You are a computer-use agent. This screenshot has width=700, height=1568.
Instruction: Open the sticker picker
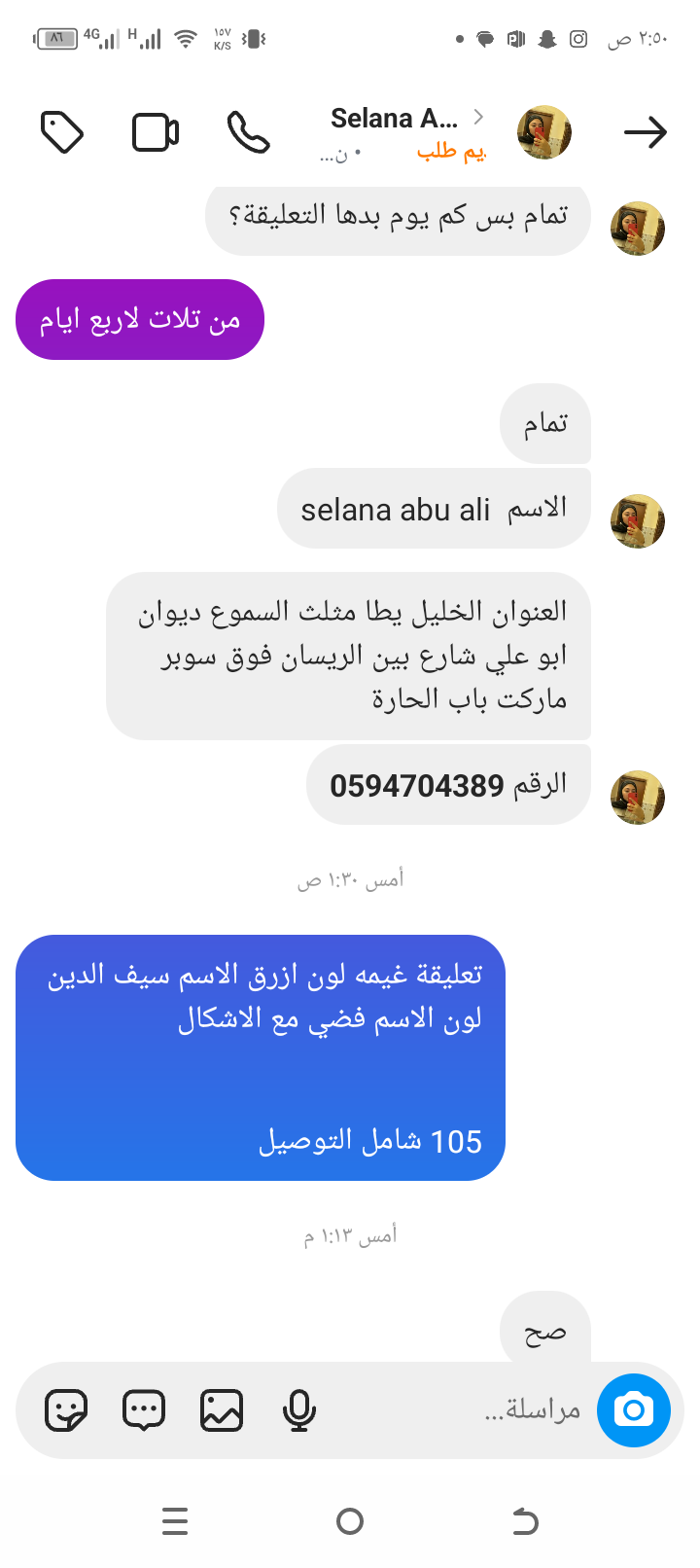[x=66, y=1409]
